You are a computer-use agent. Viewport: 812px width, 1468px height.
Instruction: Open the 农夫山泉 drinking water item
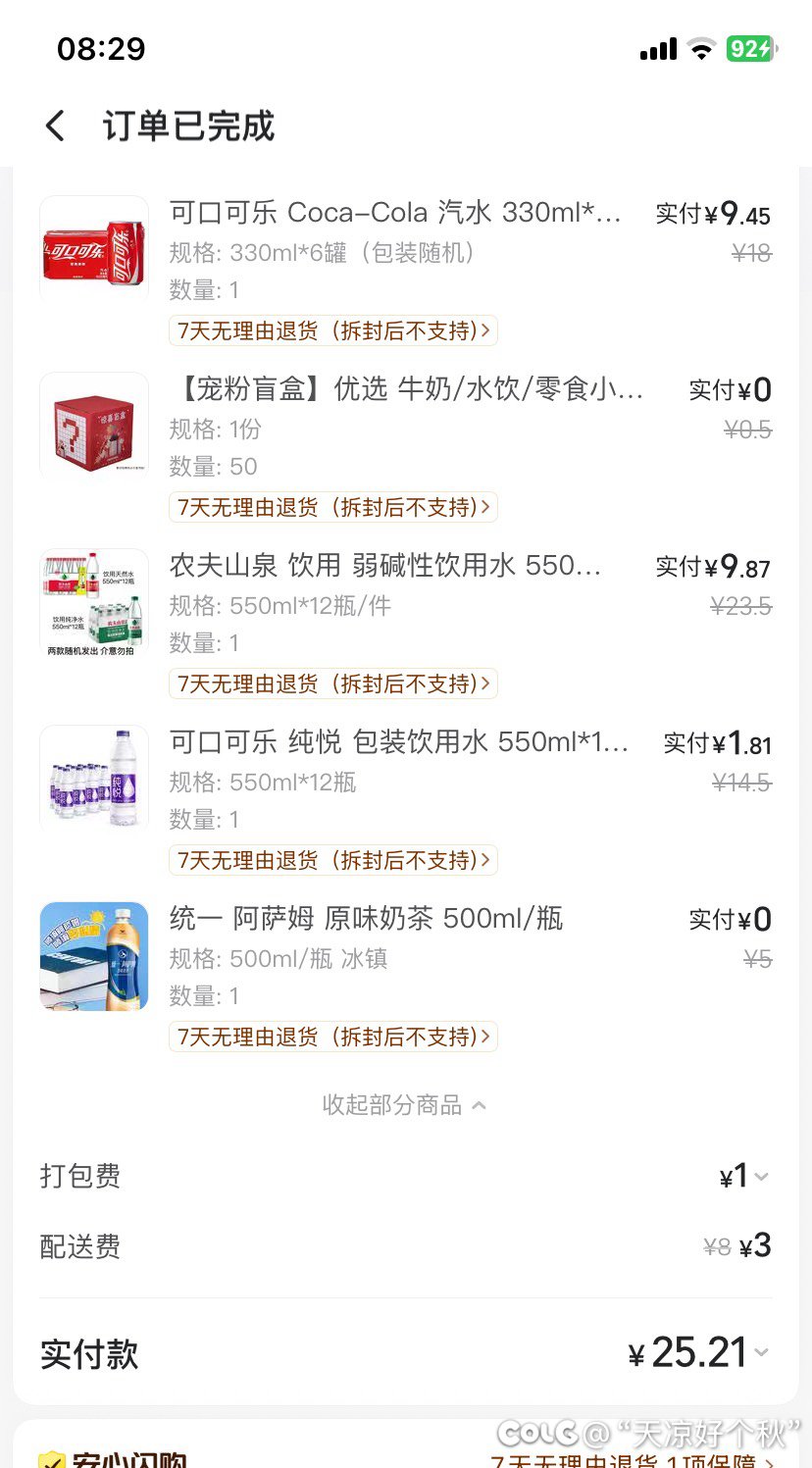385,566
